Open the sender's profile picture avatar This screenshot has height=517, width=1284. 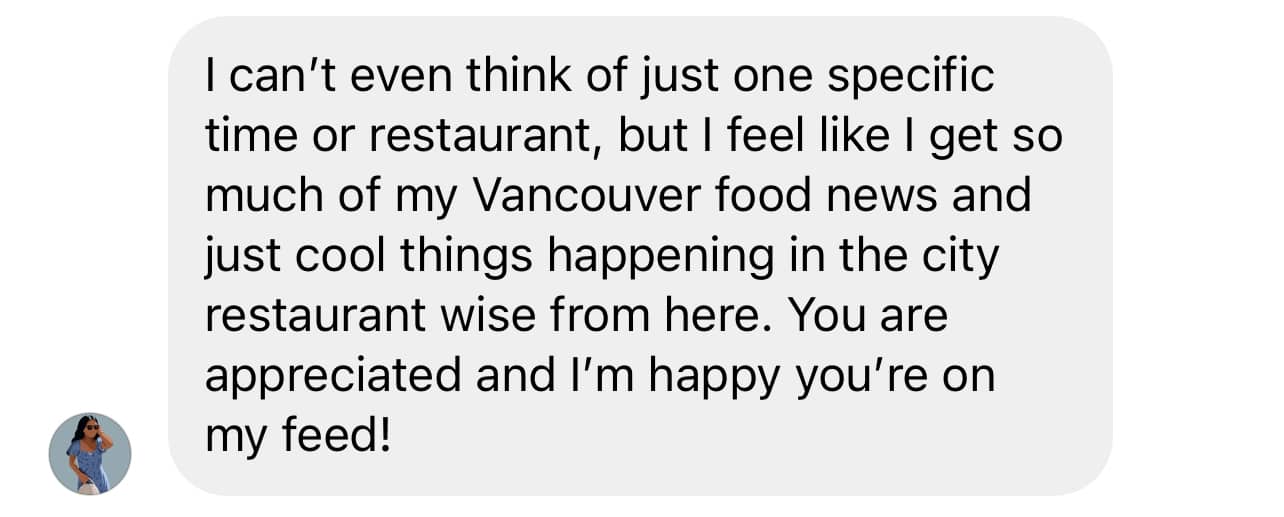pos(90,454)
